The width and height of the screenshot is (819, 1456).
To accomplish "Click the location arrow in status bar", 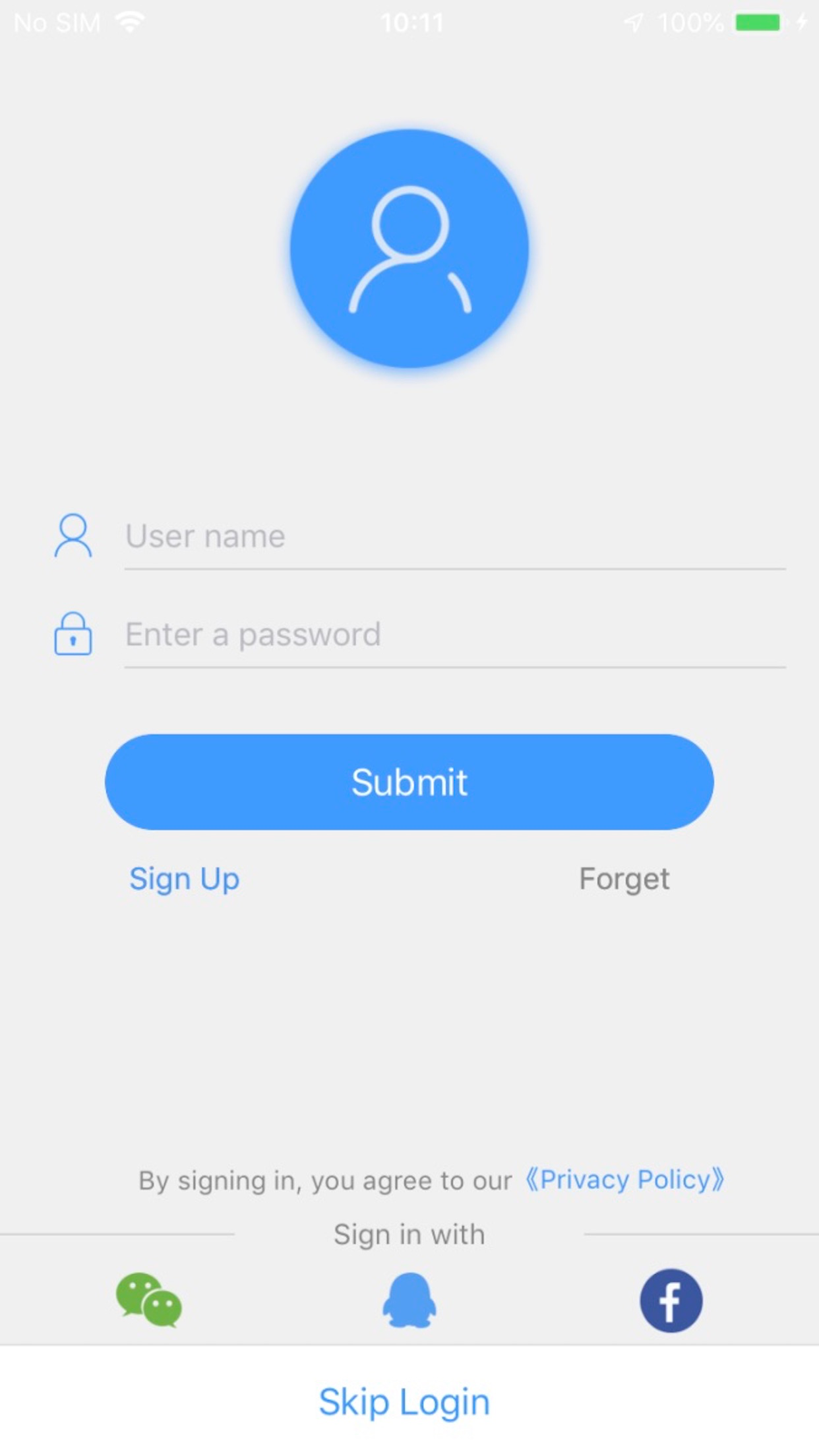I will (x=634, y=21).
